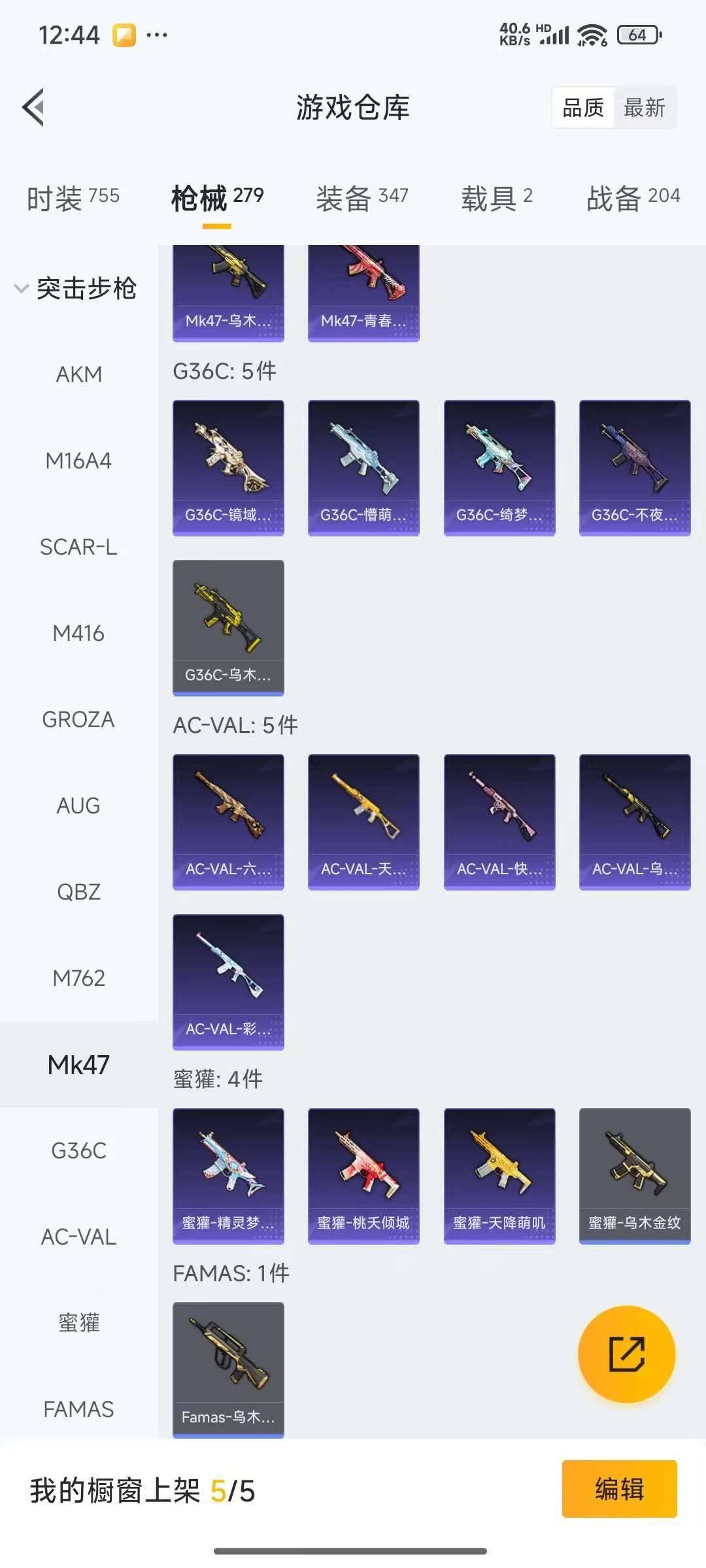Open the 蜜獾-桃夭倾城 skin
This screenshot has height=1568, width=706.
pos(363,1175)
